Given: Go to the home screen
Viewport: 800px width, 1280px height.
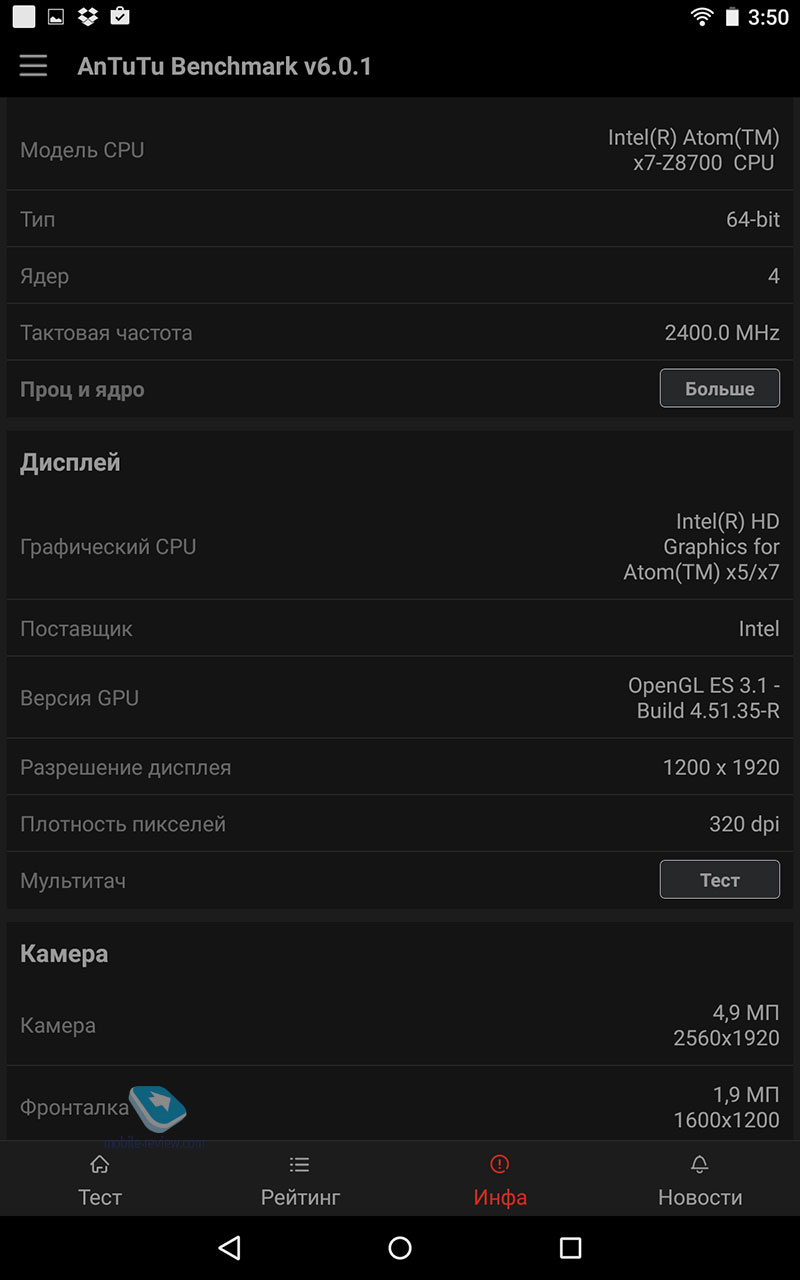Looking at the screenshot, I should click(400, 1247).
